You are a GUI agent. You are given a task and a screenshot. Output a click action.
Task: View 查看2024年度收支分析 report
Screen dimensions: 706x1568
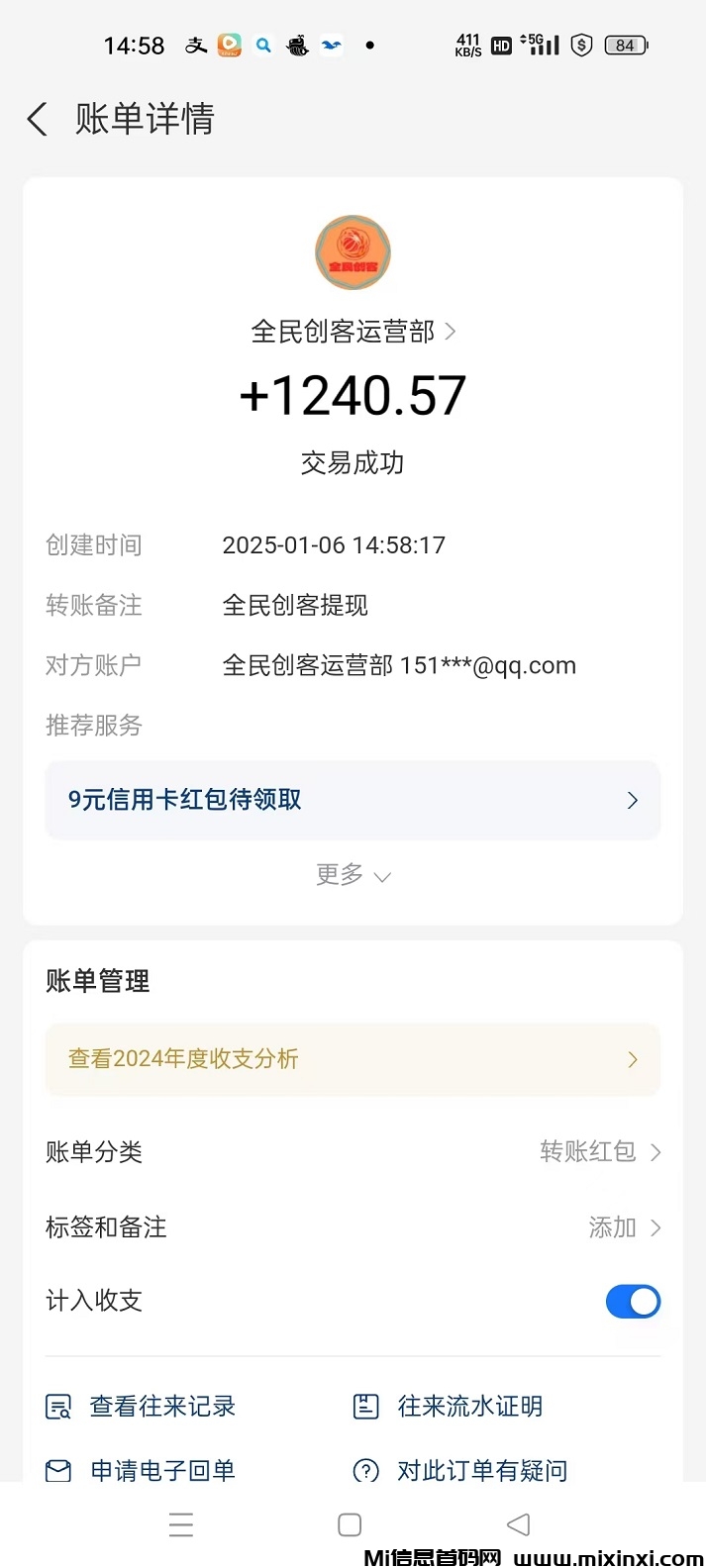pos(353,1059)
